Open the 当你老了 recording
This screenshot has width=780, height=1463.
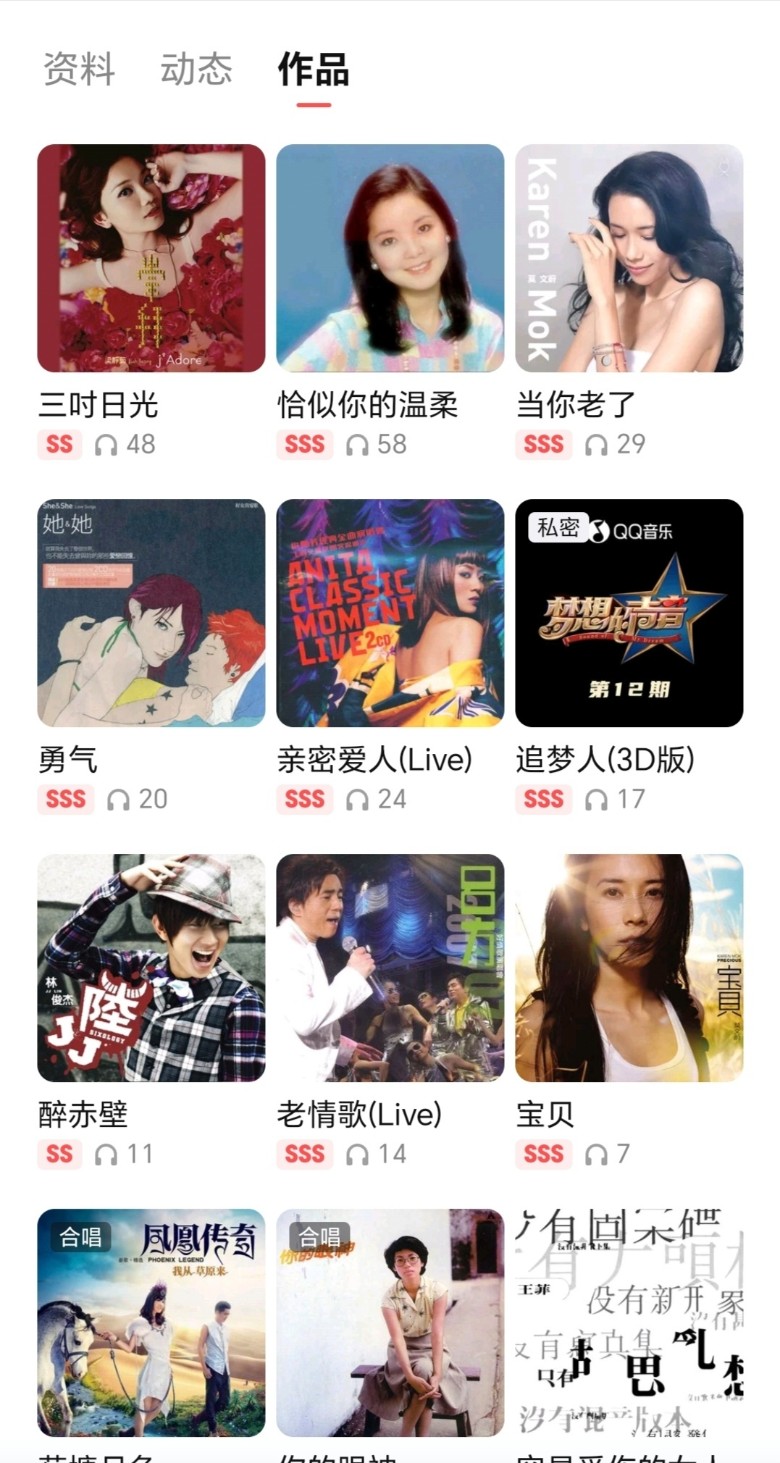(629, 258)
